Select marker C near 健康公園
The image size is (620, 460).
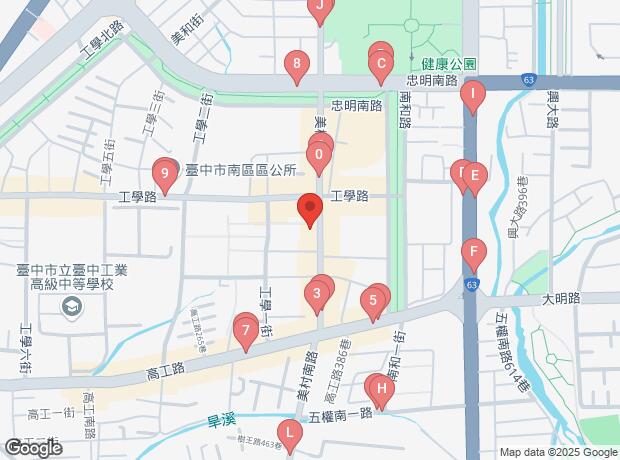[380, 68]
